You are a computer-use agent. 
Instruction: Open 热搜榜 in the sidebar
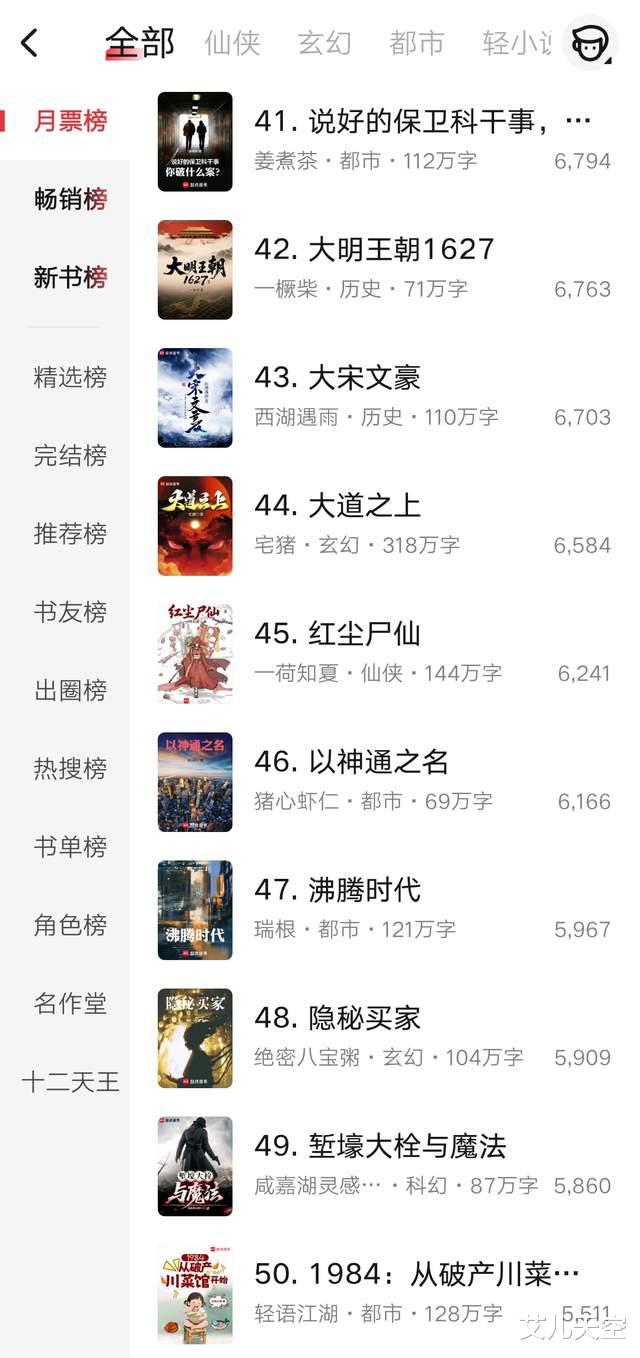coord(70,768)
